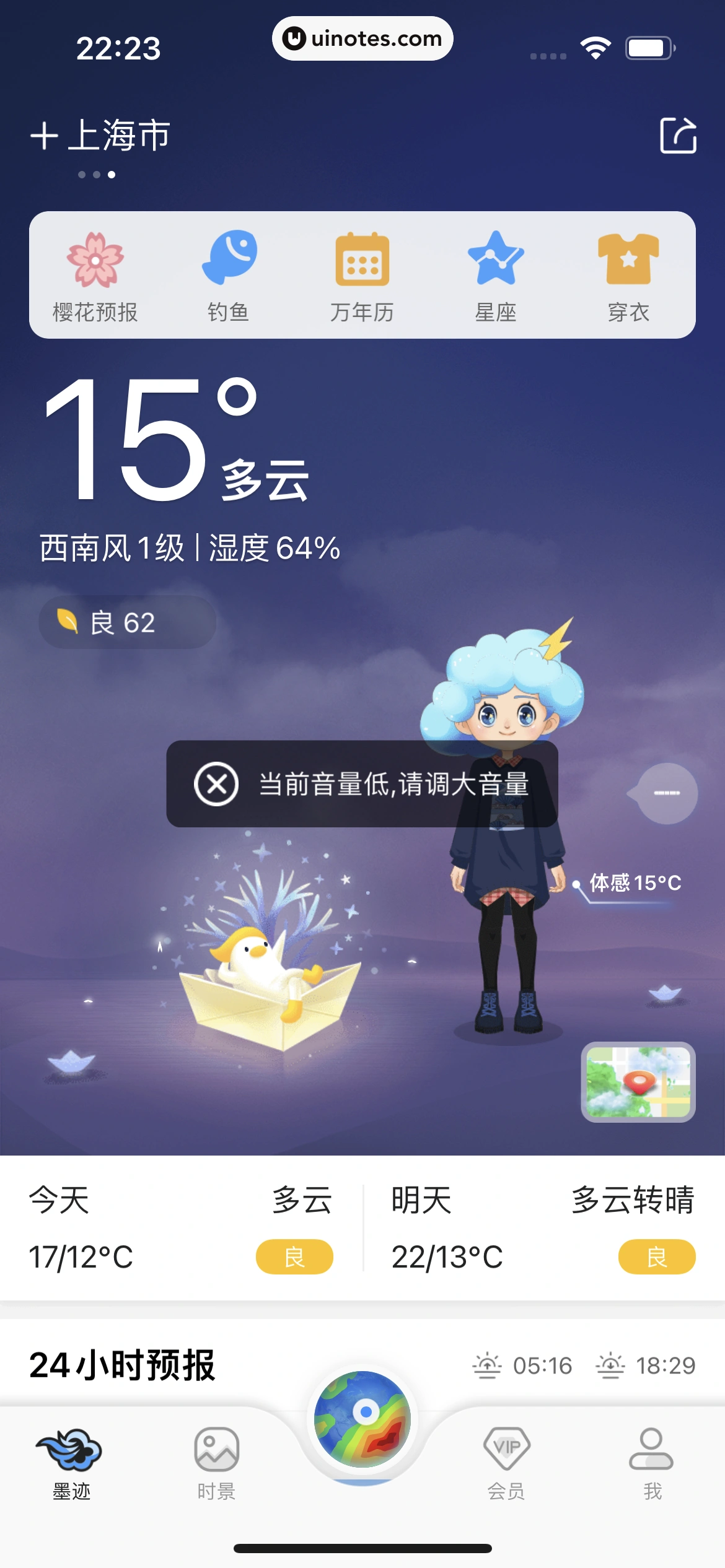Tap the 体感 15°C feels-like label
Viewport: 725px width, 1568px height.
pos(635,882)
